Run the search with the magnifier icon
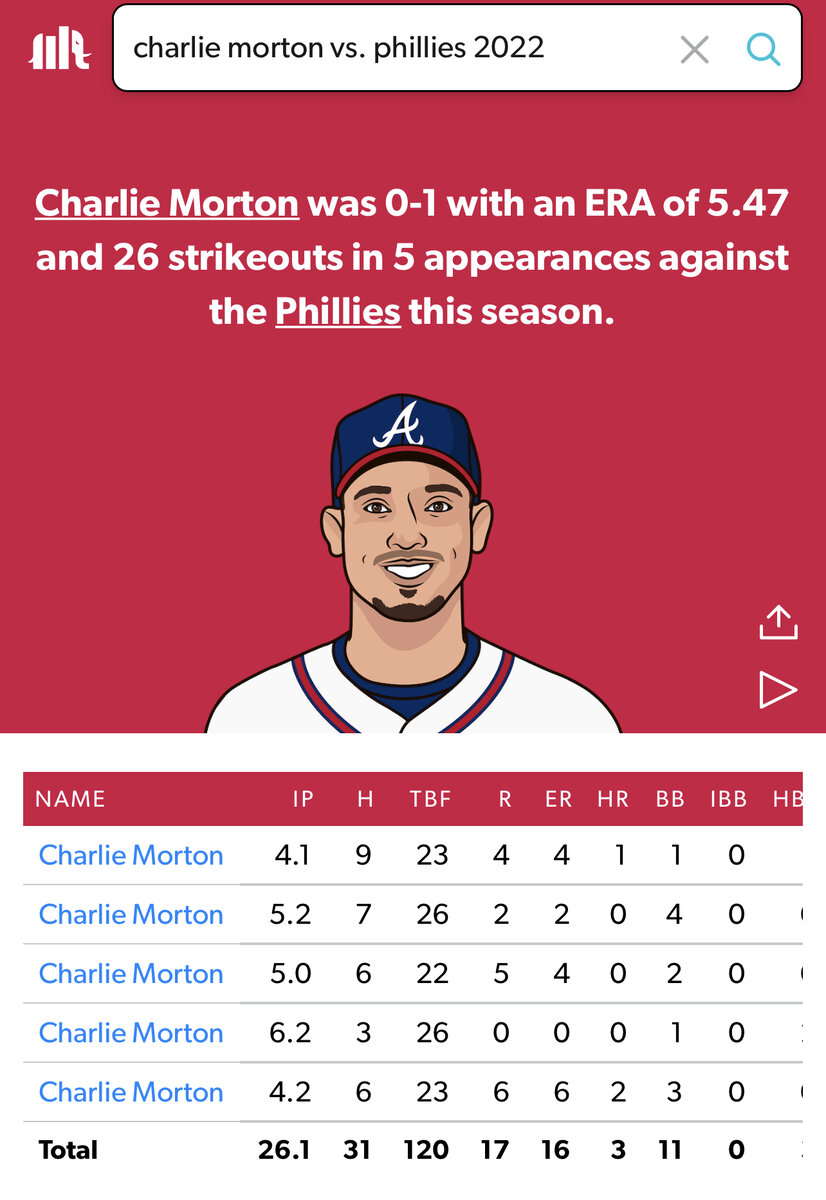 pos(763,48)
